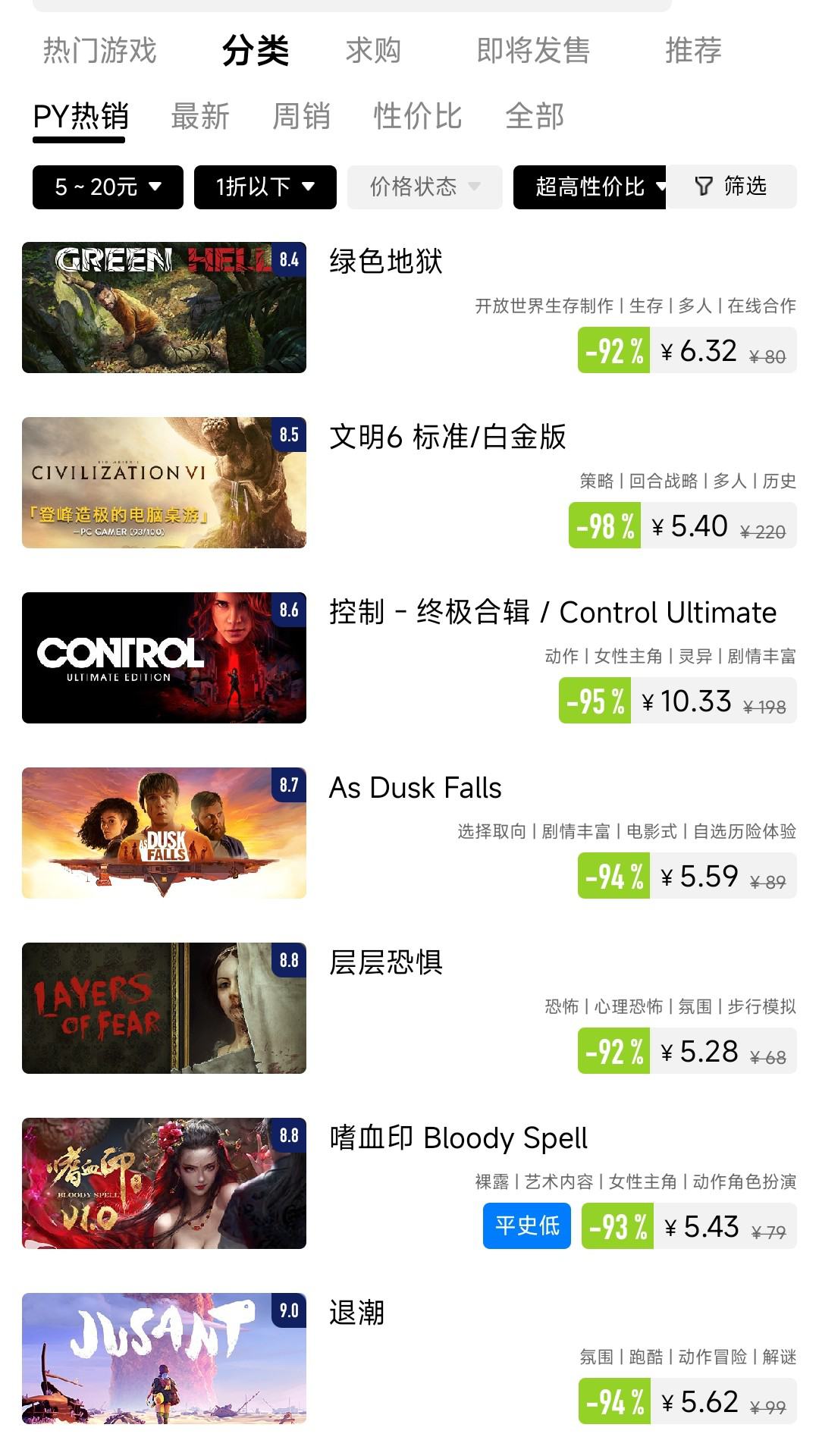This screenshot has width=819, height=1456.
Task: Tap the 筛选 filter button
Action: tap(731, 187)
